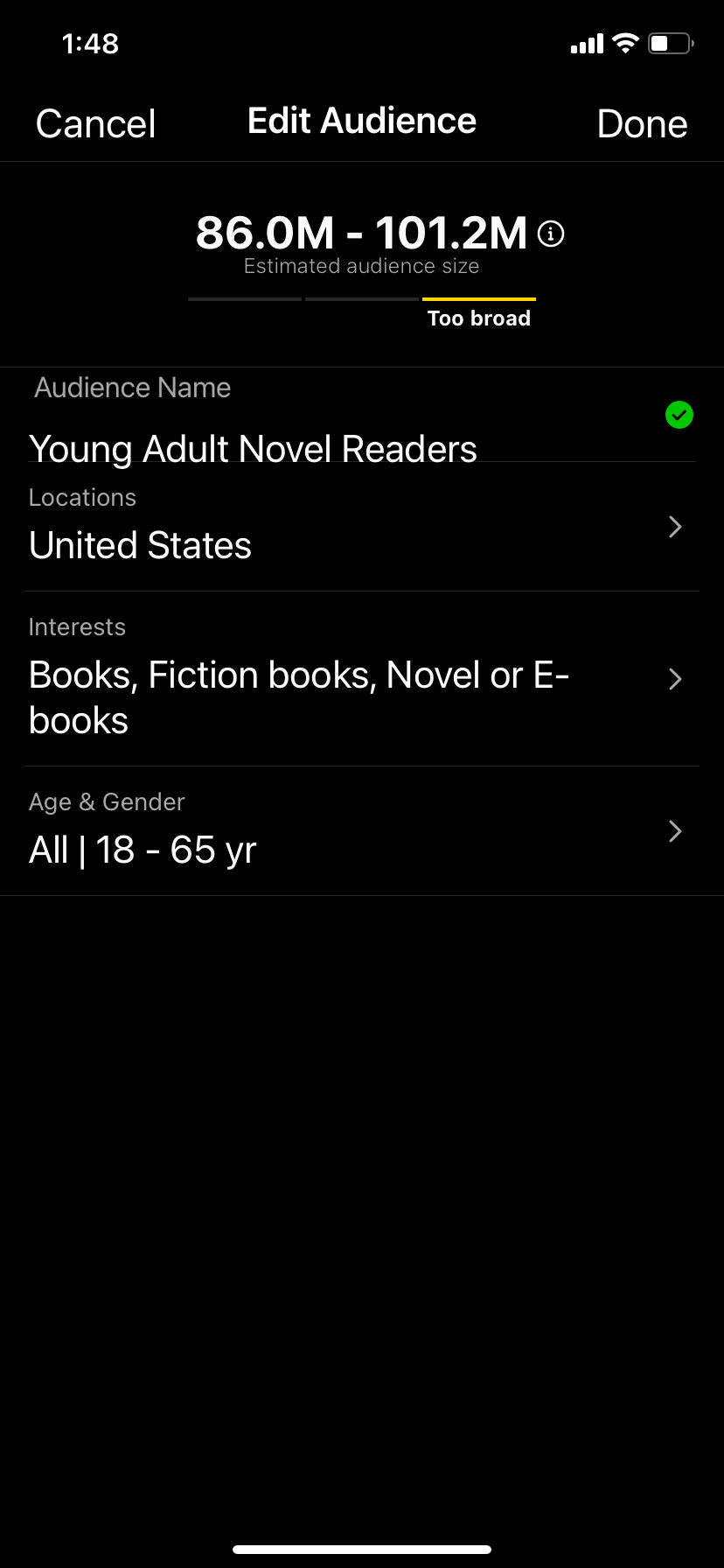Open estimated audience size info icon
The image size is (724, 1568).
click(x=551, y=234)
